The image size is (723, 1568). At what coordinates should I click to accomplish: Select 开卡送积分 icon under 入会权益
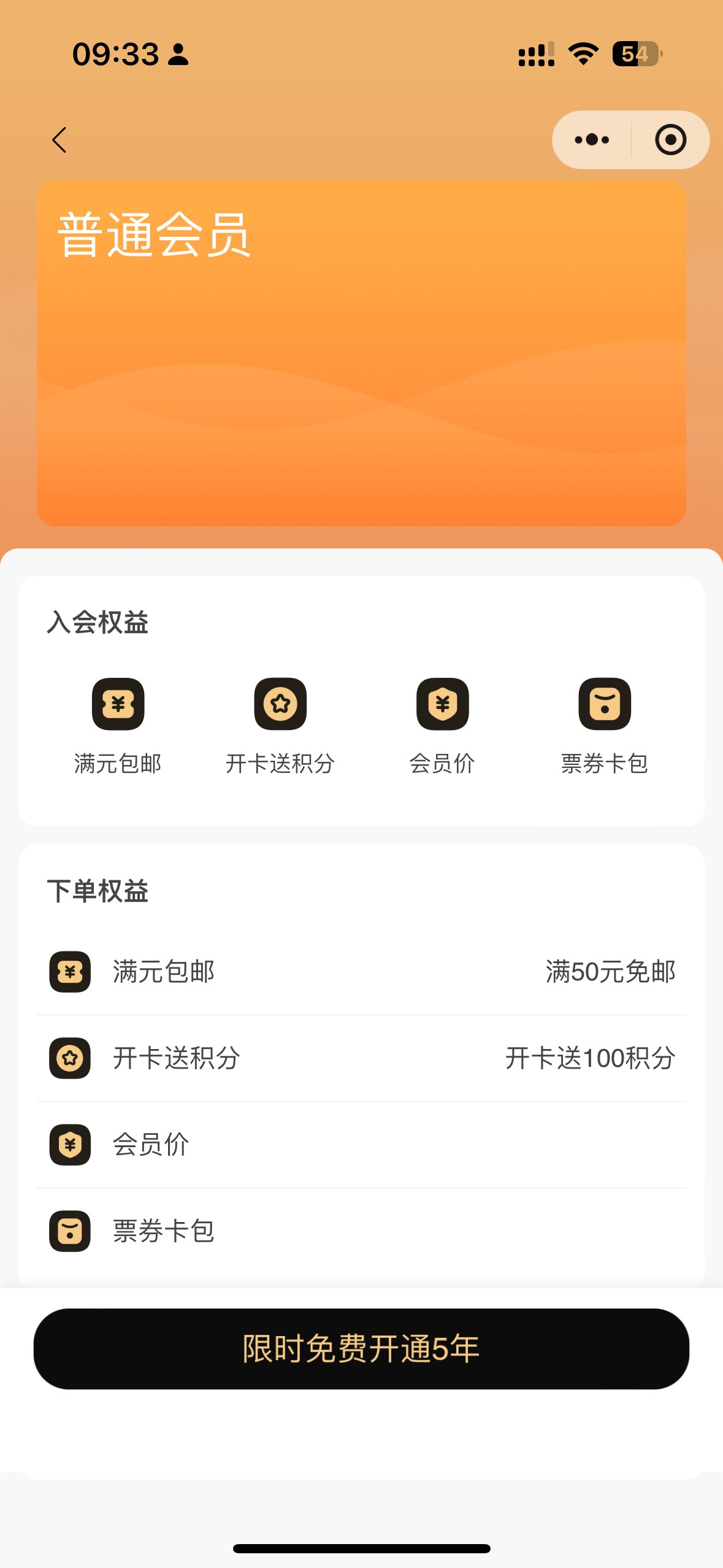click(x=280, y=704)
